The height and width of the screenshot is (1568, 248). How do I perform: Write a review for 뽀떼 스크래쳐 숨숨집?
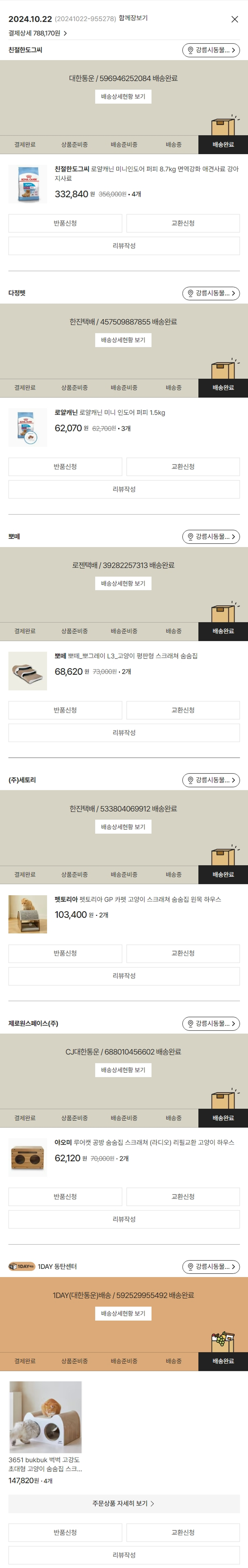pos(124,733)
